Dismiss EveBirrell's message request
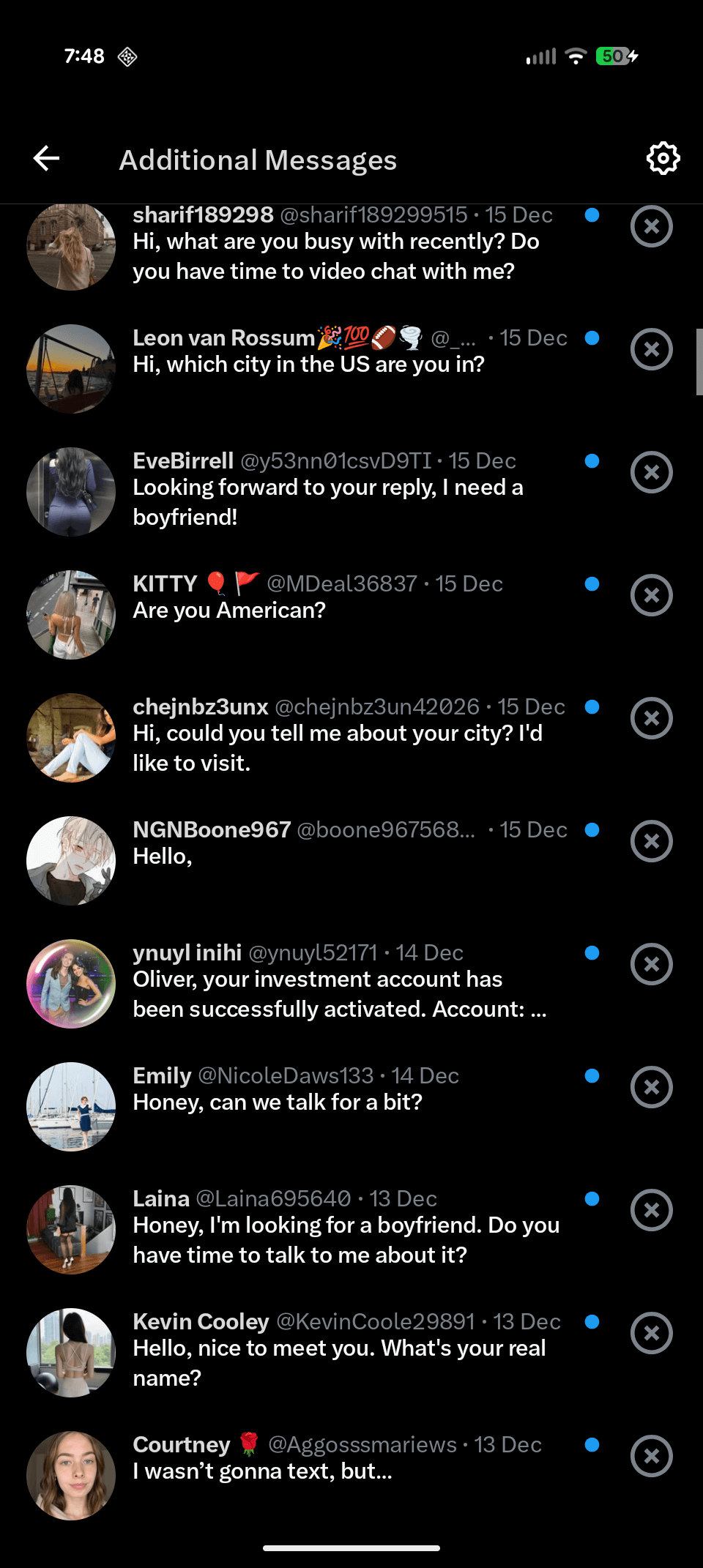This screenshot has height=1568, width=703. [651, 473]
